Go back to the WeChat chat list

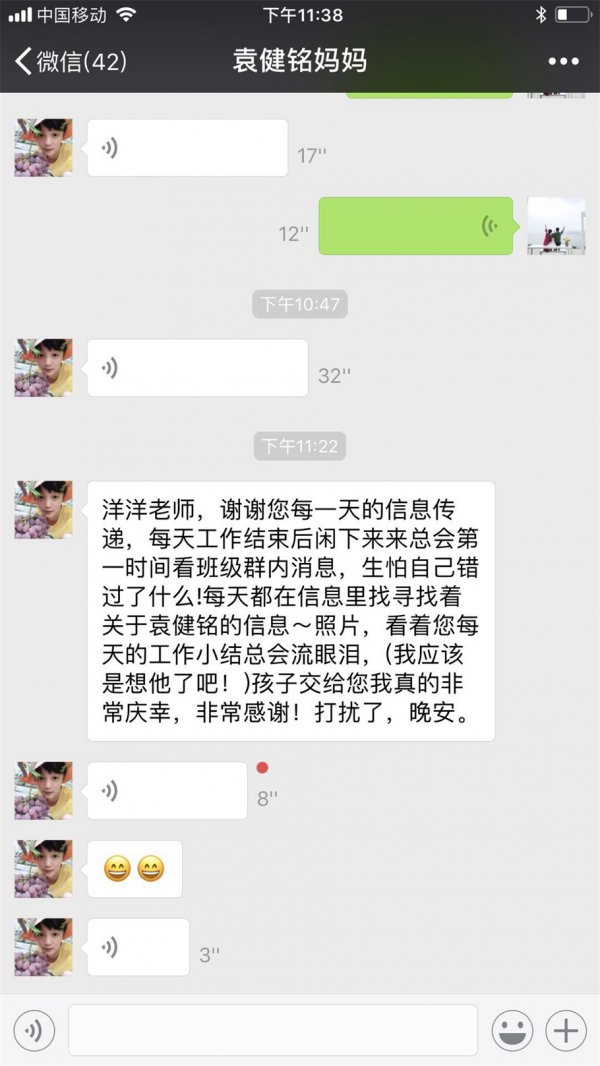coord(70,61)
